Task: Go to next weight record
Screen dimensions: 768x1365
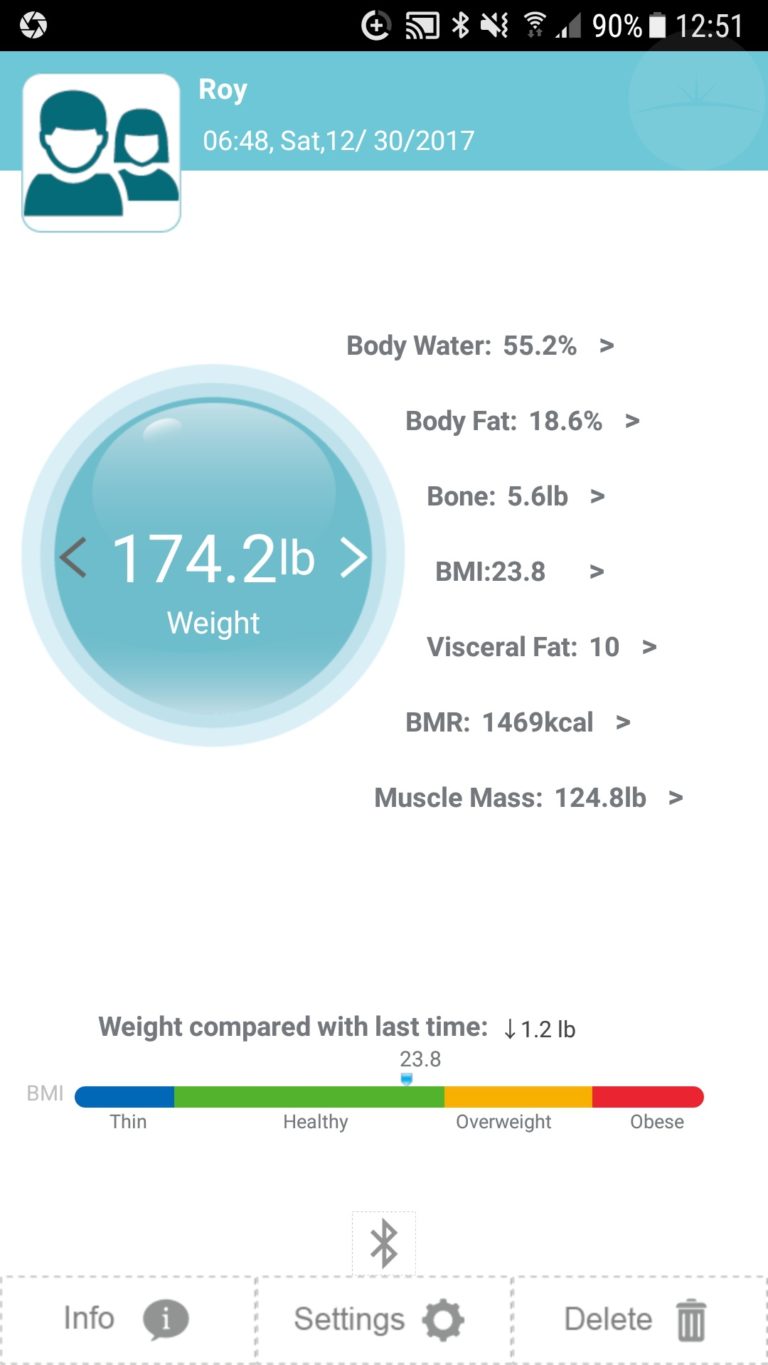Action: (354, 557)
